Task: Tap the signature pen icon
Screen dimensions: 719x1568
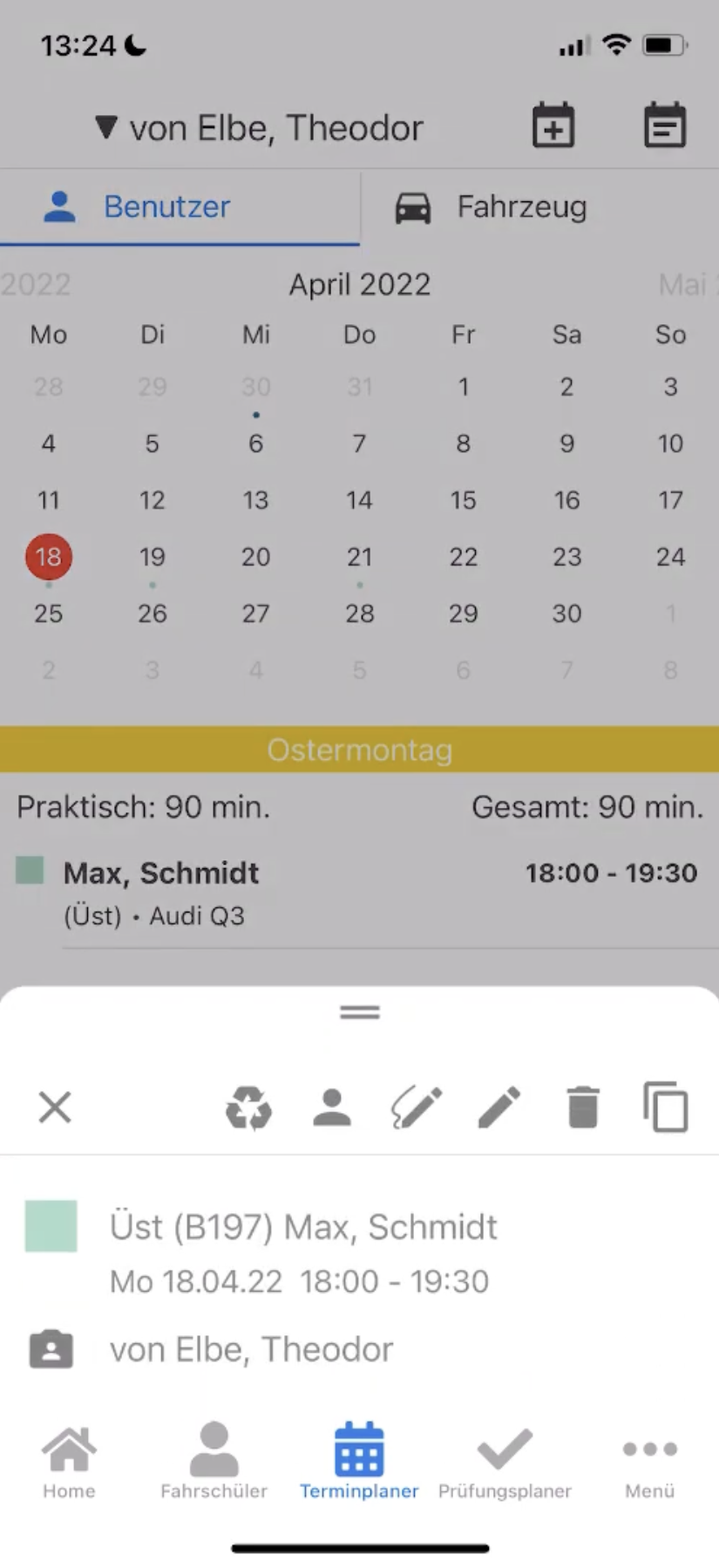Action: pyautogui.click(x=417, y=1108)
